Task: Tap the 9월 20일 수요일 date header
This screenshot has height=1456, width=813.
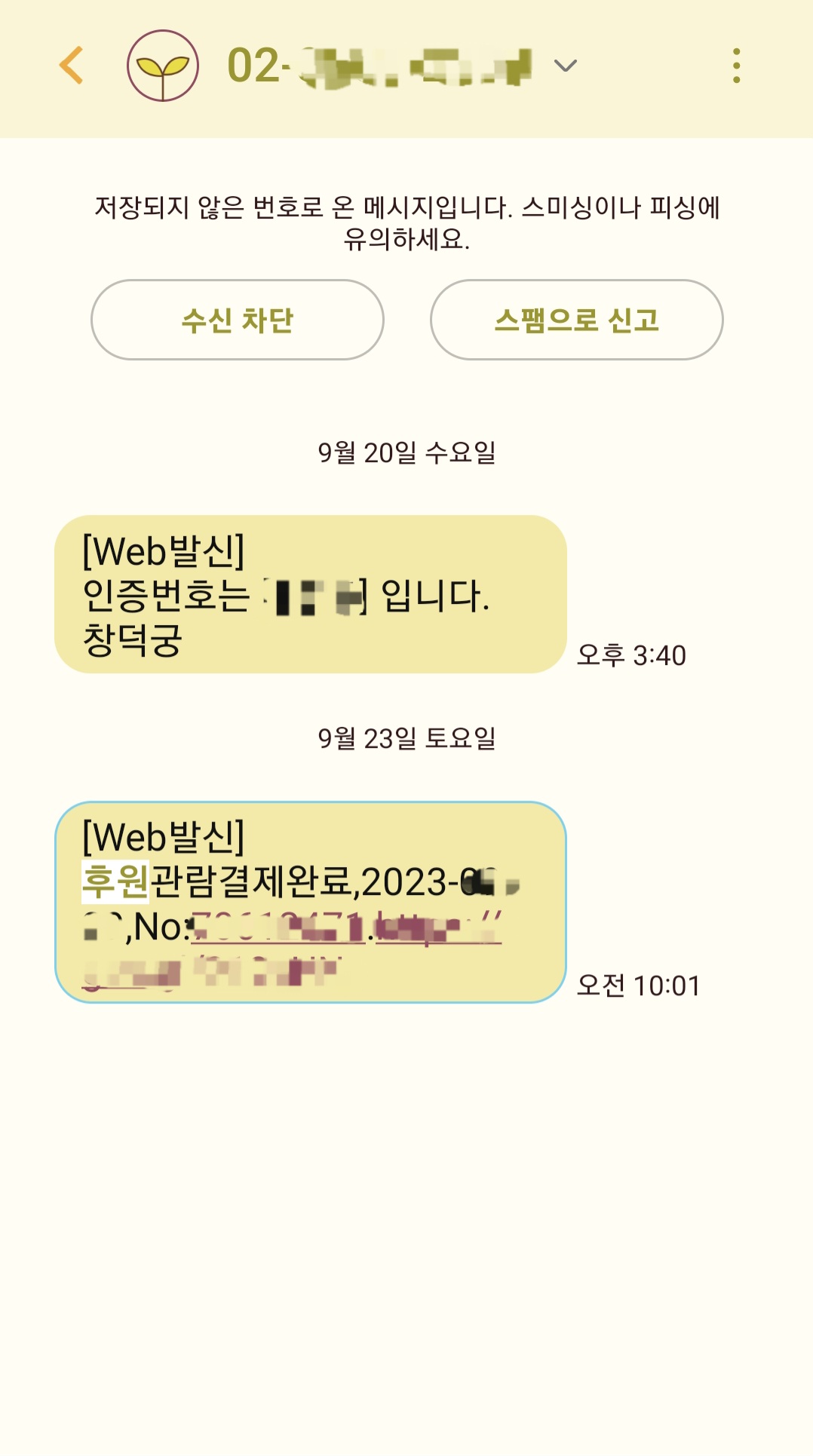Action: click(406, 450)
